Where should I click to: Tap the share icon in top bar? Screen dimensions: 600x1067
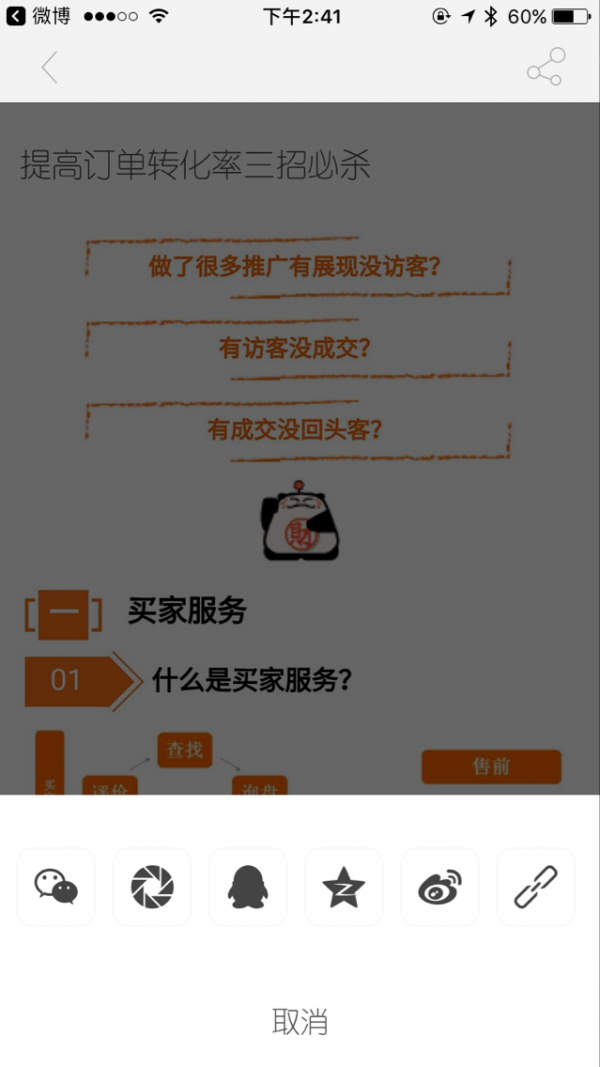(x=545, y=67)
